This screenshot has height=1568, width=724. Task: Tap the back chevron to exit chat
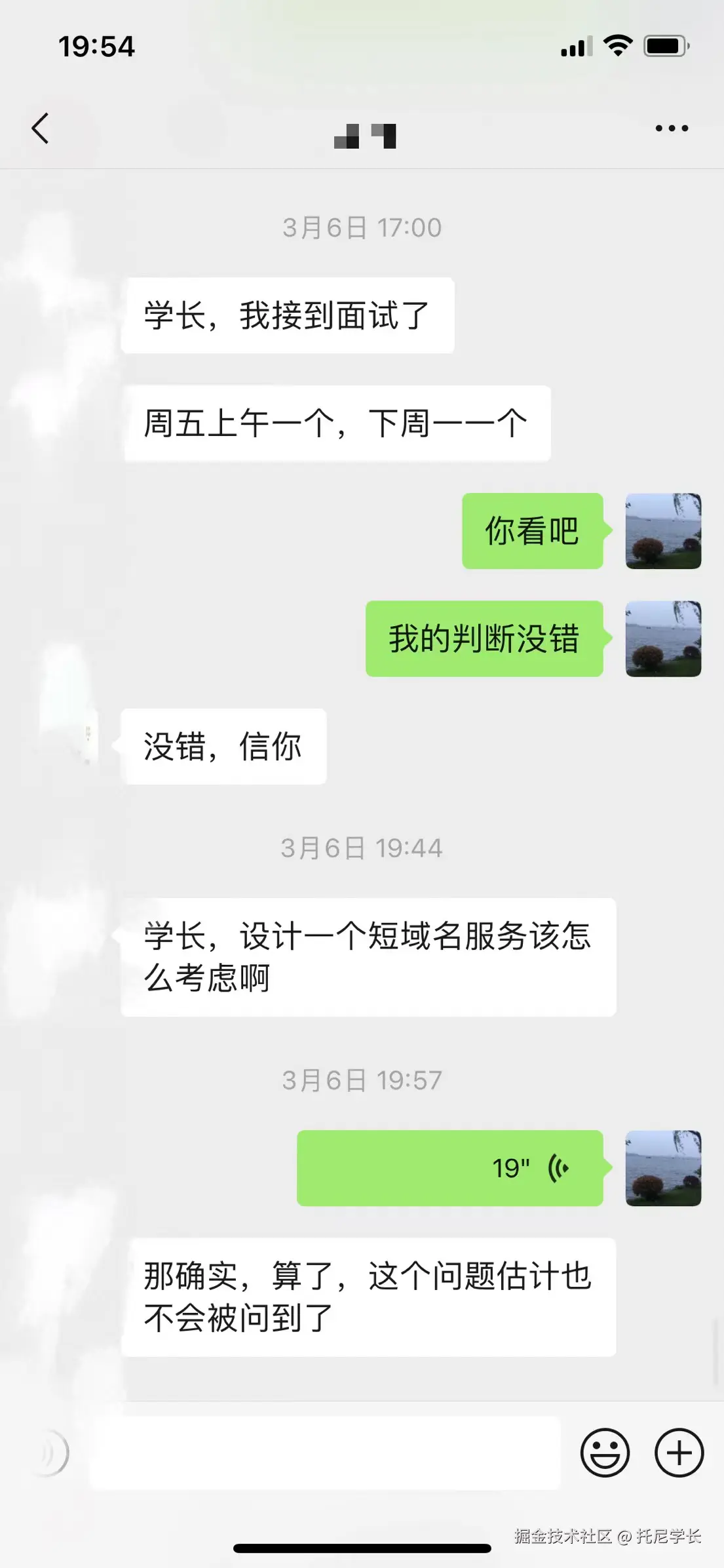tap(41, 128)
